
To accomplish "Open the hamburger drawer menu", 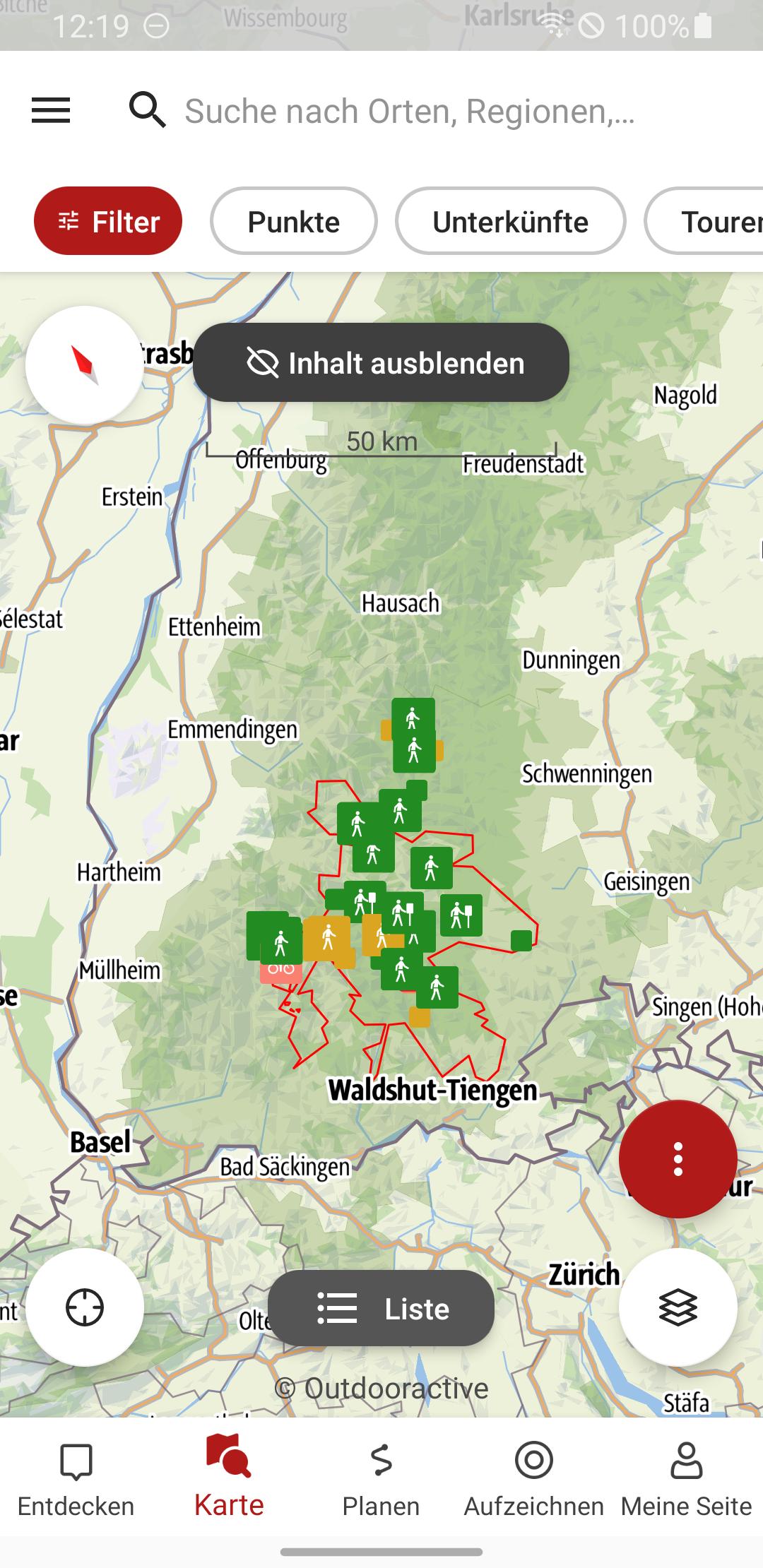I will (51, 111).
